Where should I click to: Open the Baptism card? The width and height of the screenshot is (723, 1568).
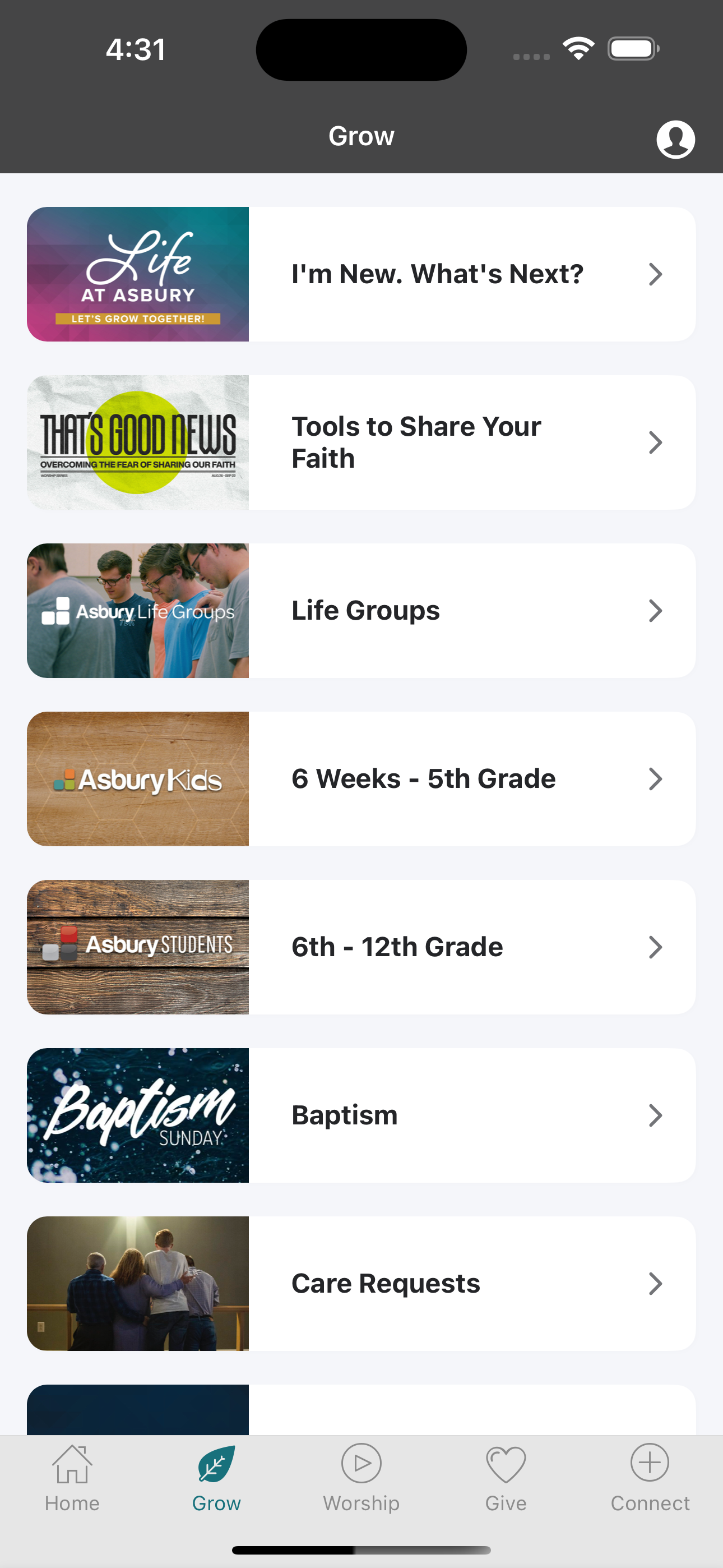361,1115
